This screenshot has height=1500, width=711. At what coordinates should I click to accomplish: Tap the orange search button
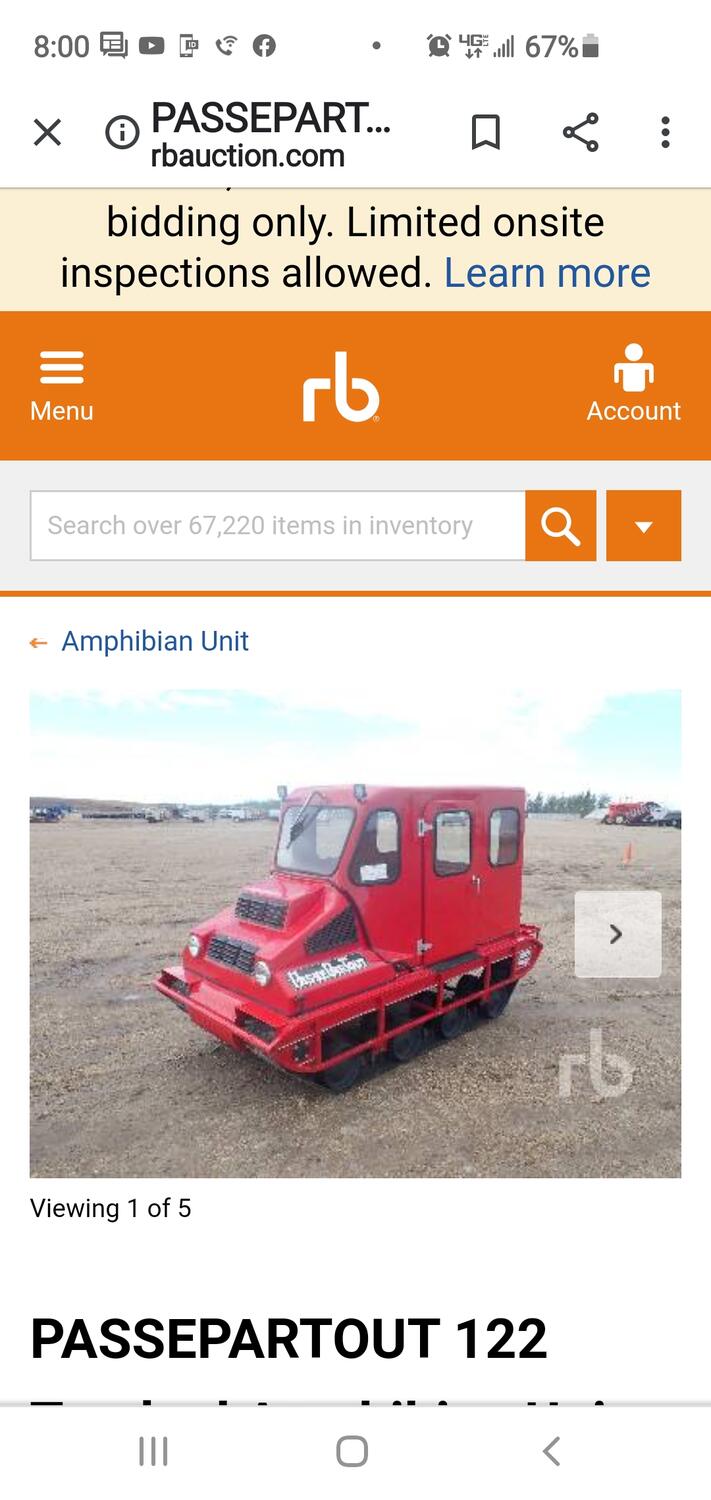560,525
